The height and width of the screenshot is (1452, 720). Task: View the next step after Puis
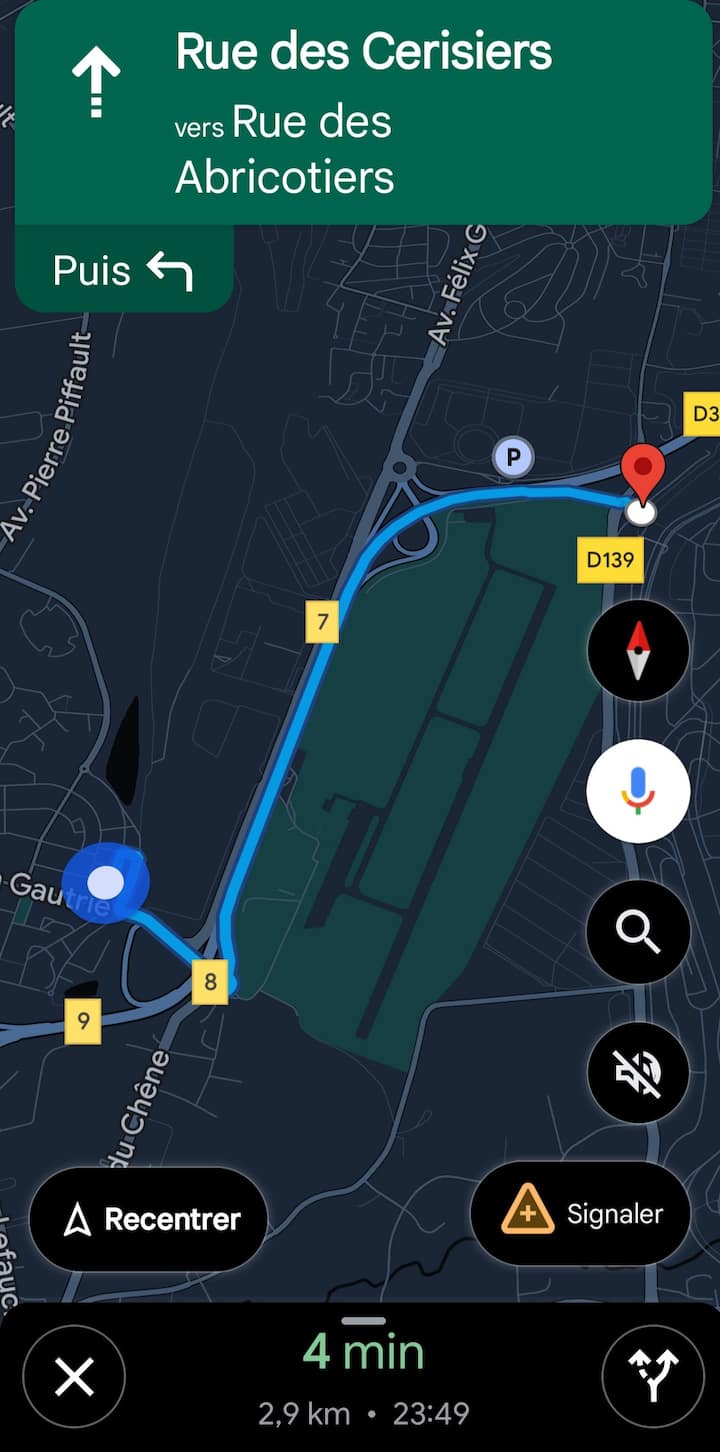coord(123,270)
